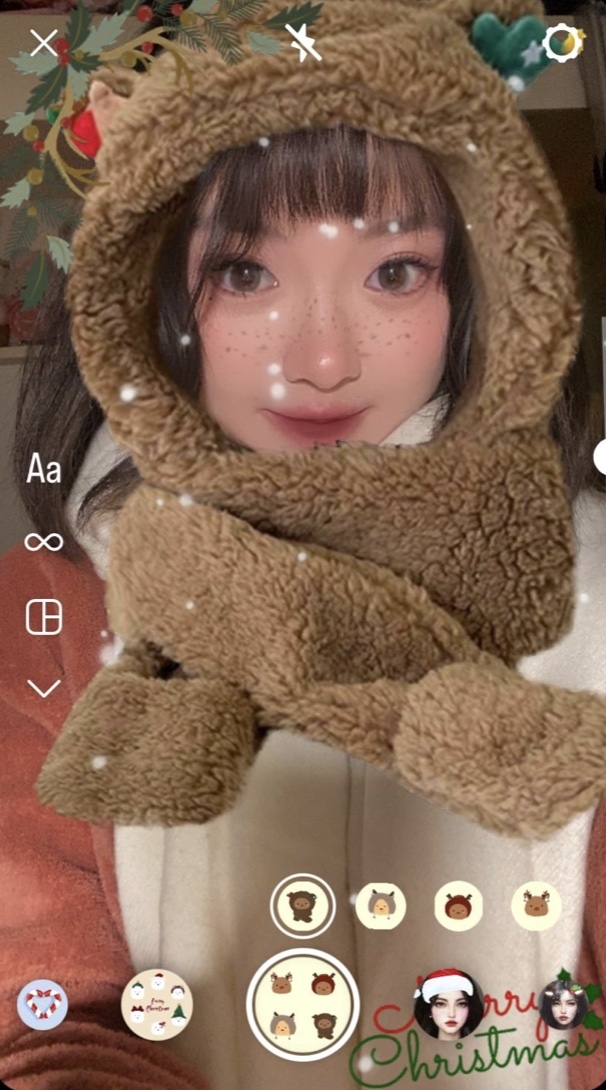Switch to the candy cane heart effect

(x=43, y=1004)
